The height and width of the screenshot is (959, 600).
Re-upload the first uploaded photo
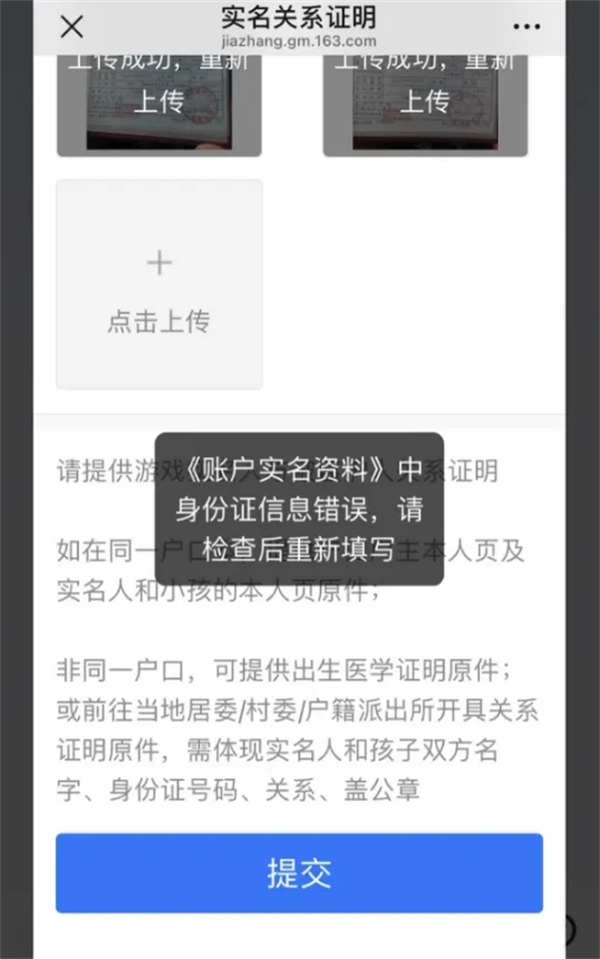pos(159,100)
